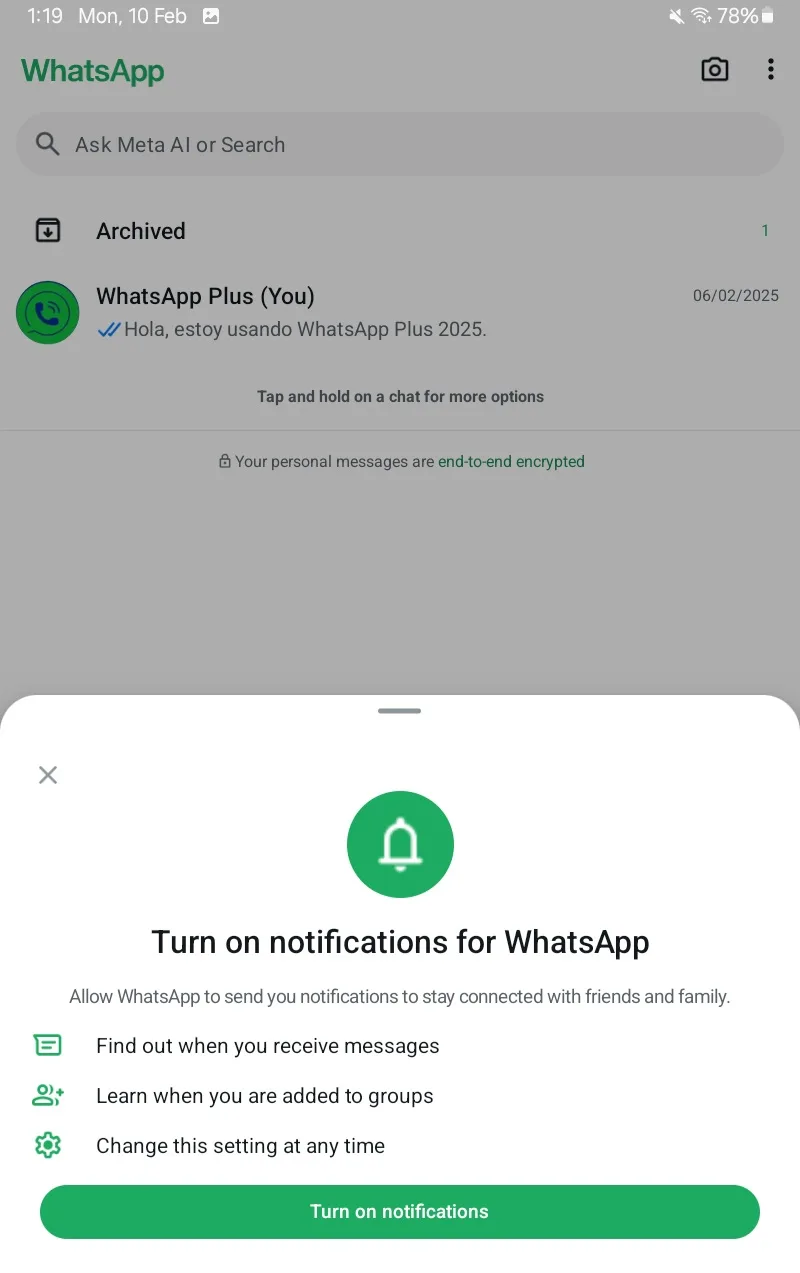Open the camera from the WhatsApp toolbar
Screen dimensions: 800x1273
[x=714, y=69]
